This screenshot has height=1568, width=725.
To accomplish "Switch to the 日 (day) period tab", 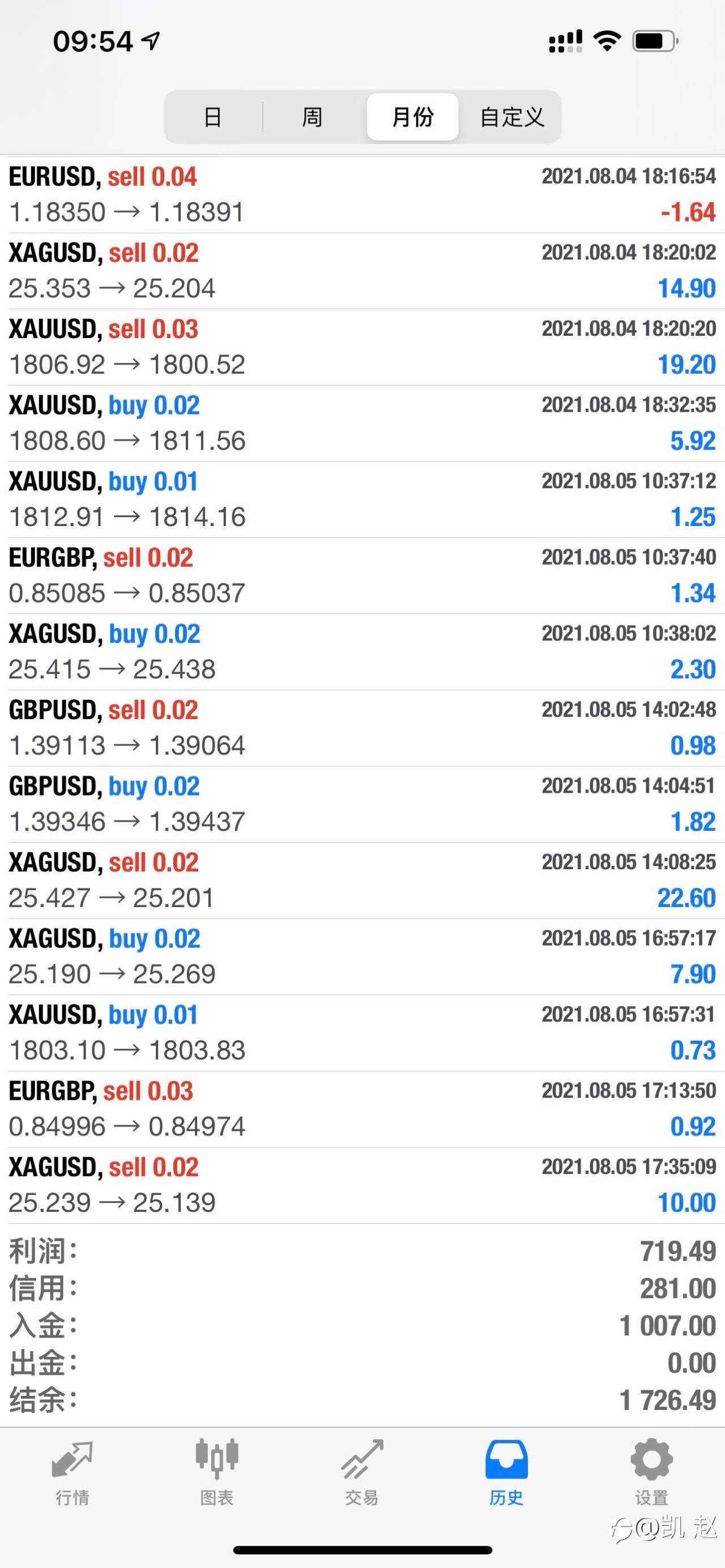I will 213,117.
